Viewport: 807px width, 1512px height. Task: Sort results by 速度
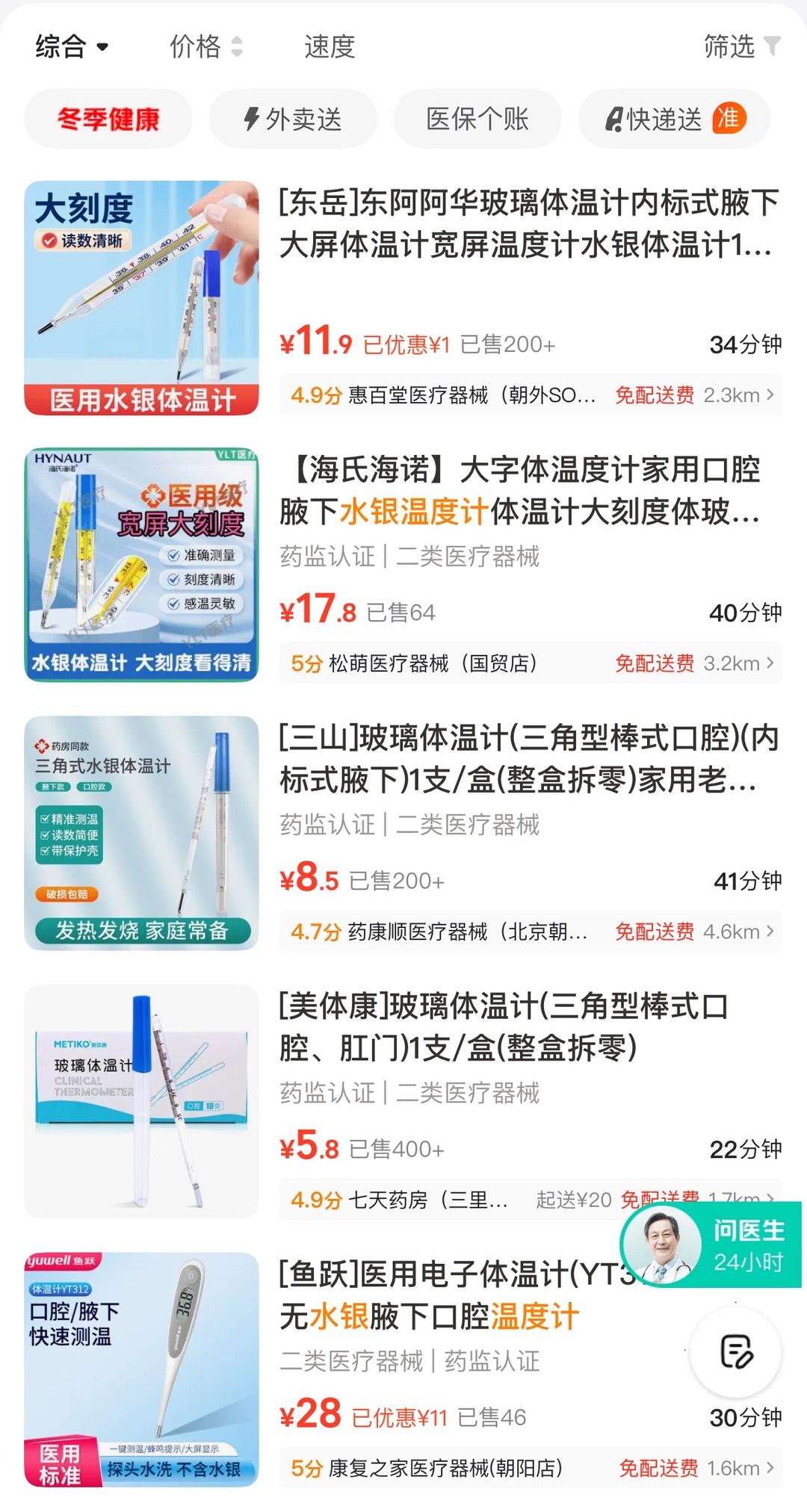329,46
